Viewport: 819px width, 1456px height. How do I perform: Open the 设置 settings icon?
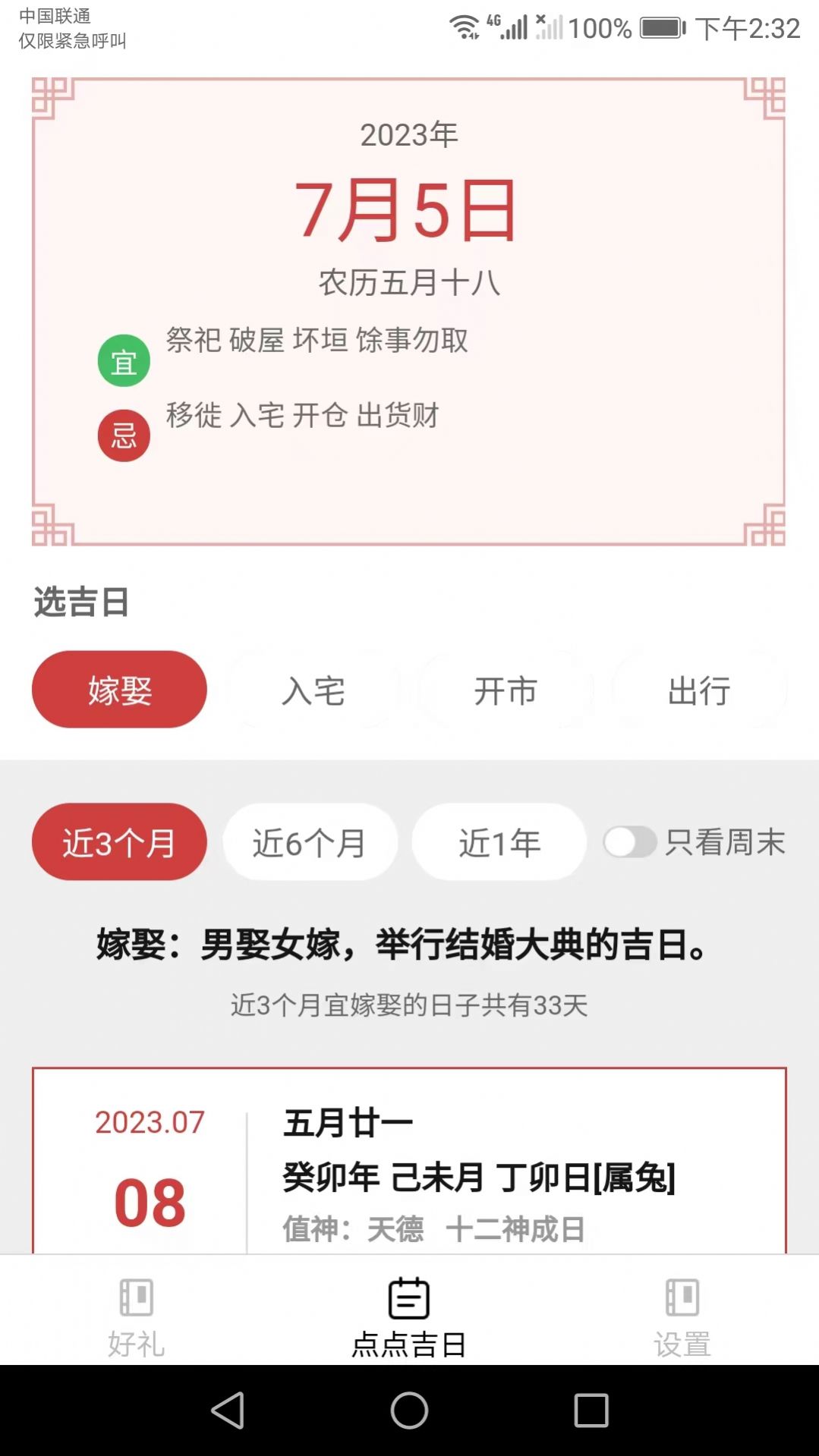682,1298
